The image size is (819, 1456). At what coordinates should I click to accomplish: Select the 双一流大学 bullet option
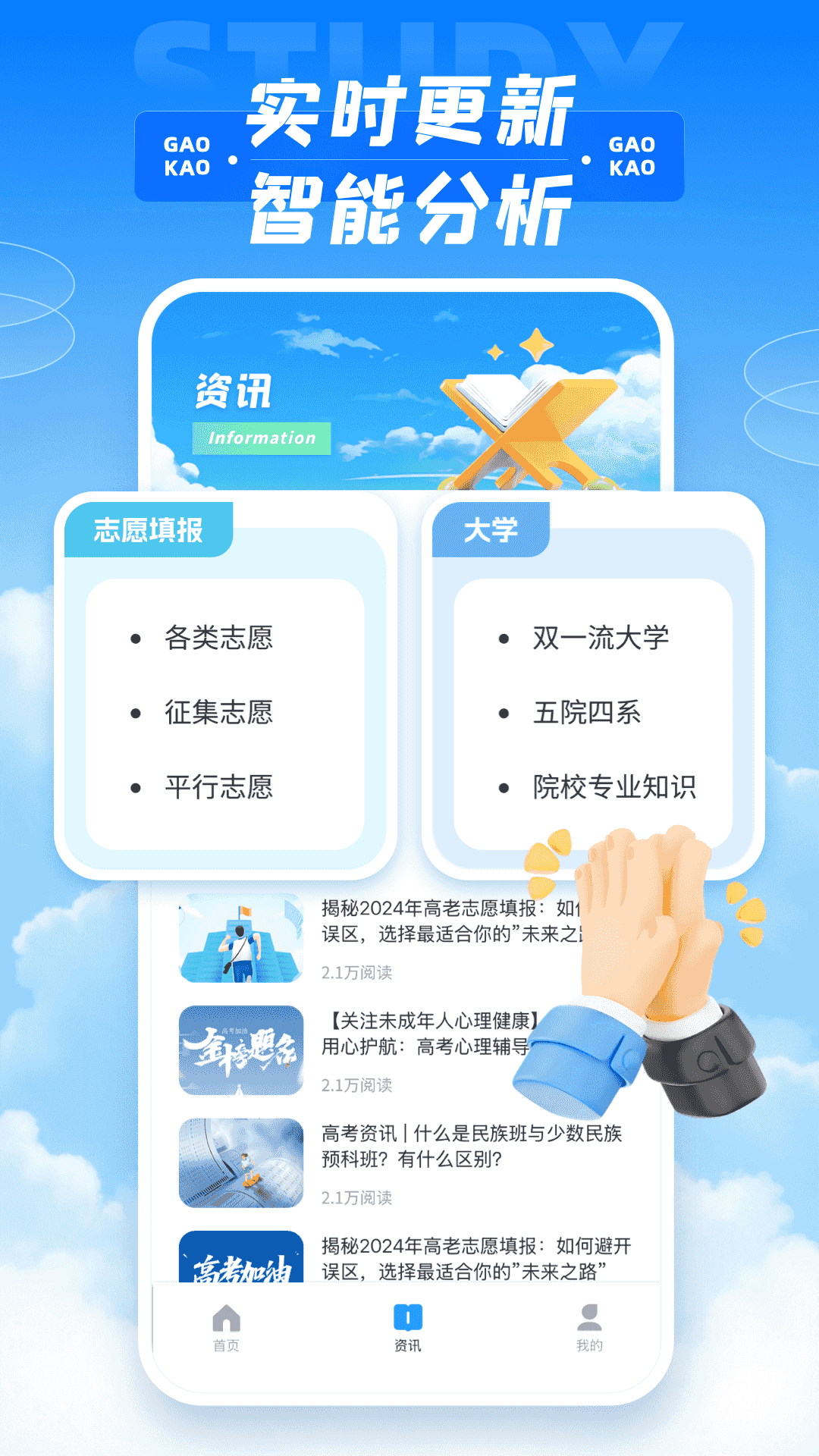(x=603, y=639)
